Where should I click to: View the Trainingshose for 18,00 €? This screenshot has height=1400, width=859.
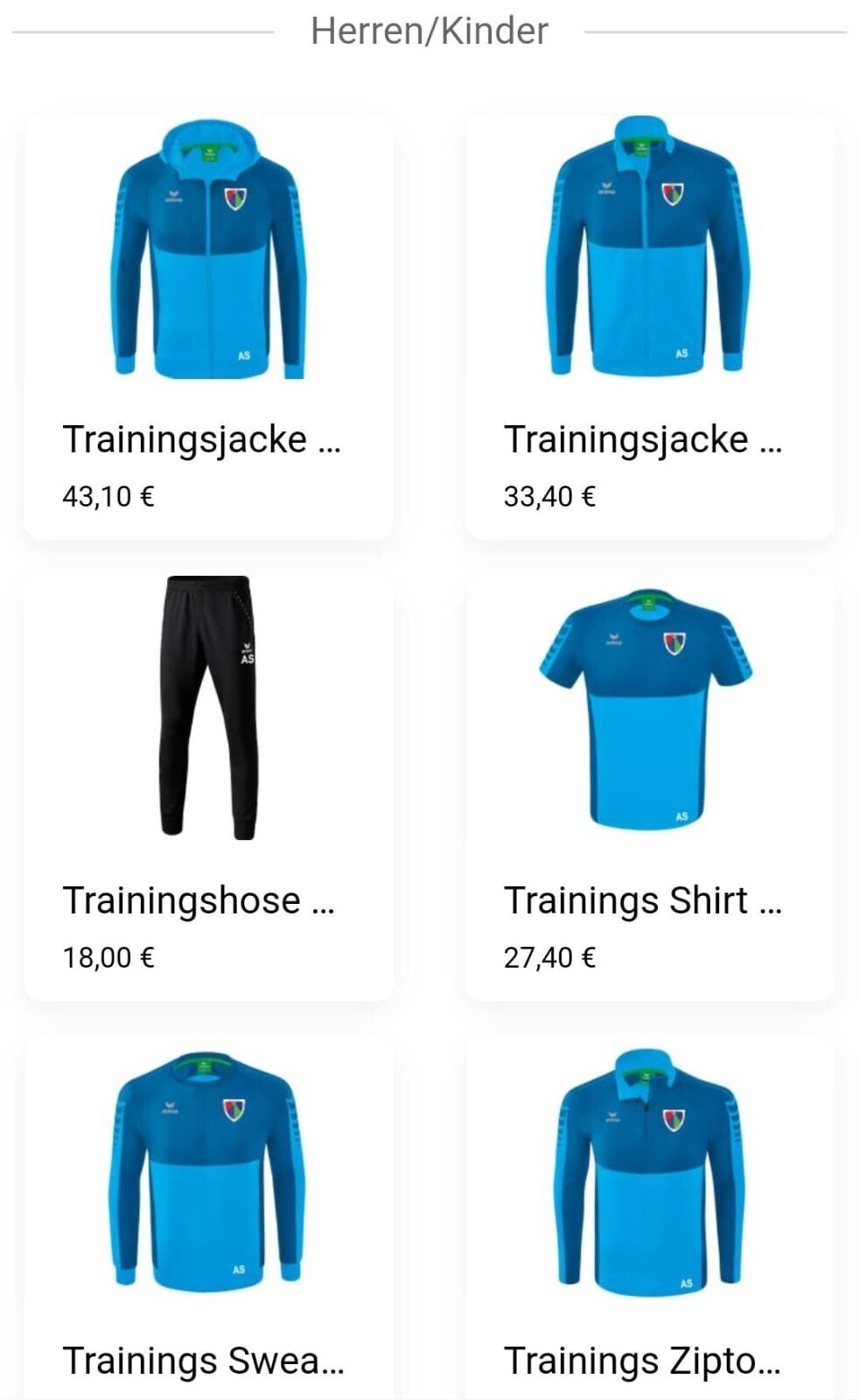[208, 787]
